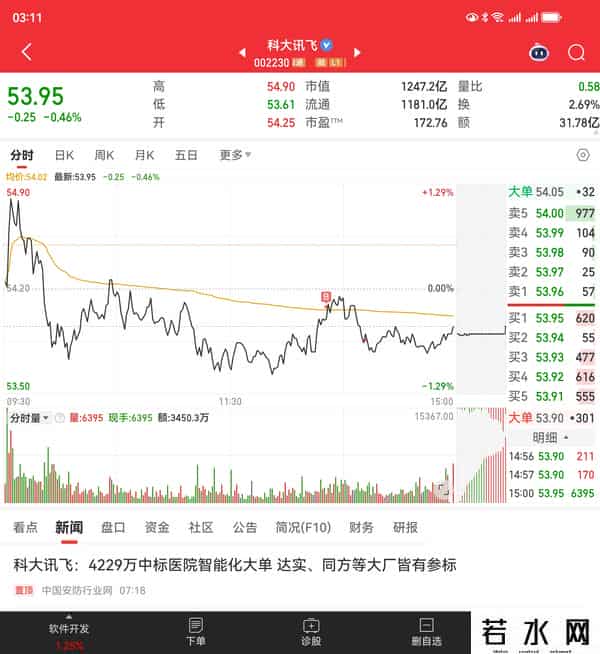Select the 日K chart tab
This screenshot has width=600, height=654.
(x=64, y=155)
